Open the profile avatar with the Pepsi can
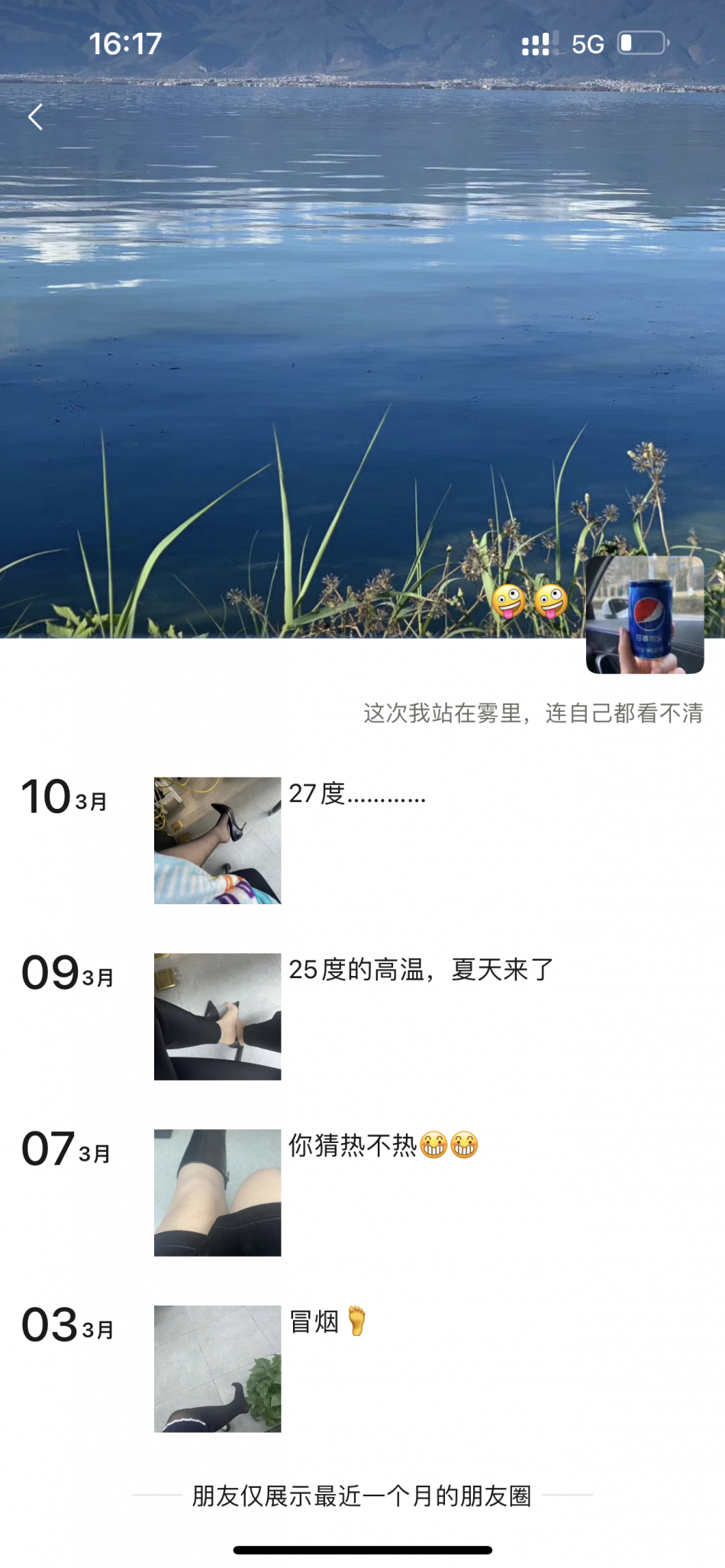This screenshot has width=725, height=1568. pos(644,615)
